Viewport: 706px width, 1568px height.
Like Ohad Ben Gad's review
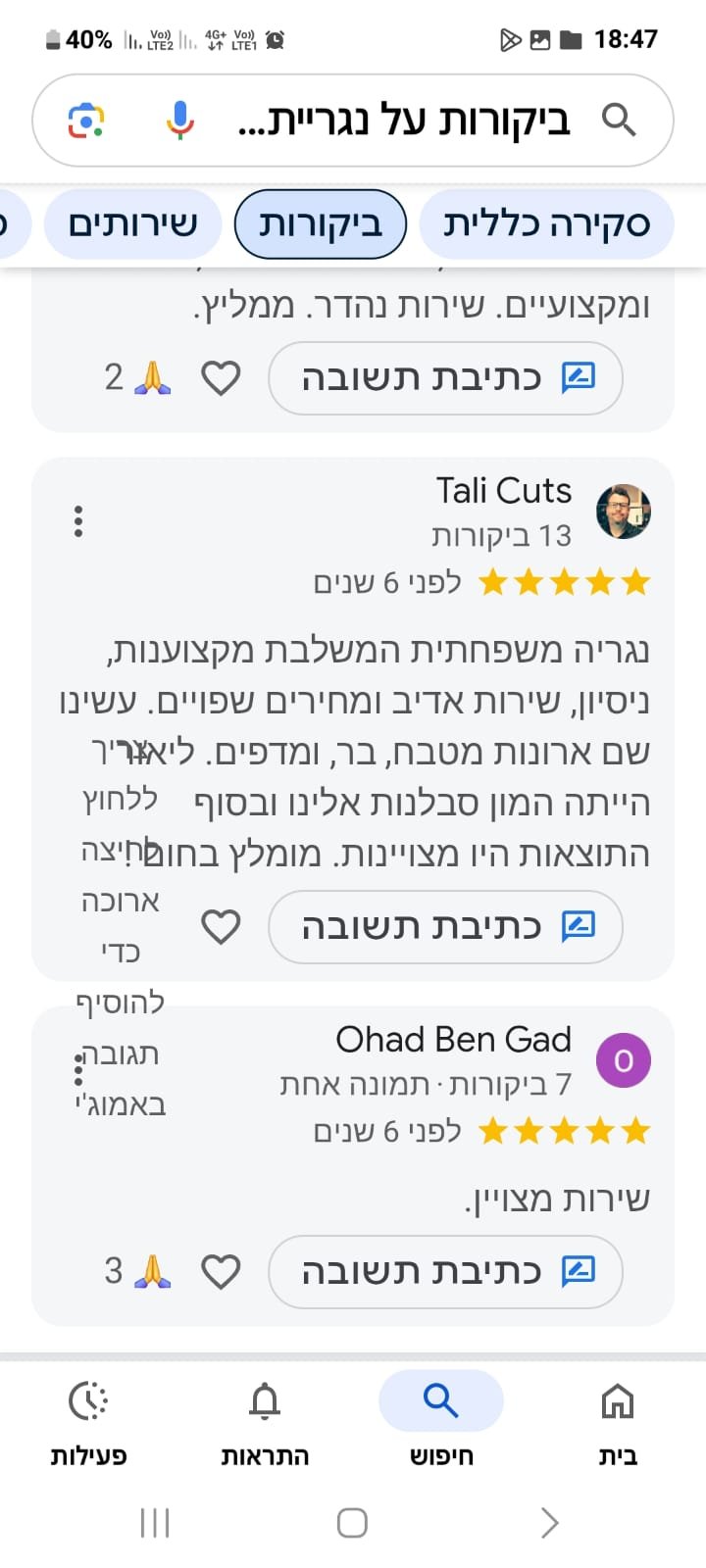(221, 1271)
